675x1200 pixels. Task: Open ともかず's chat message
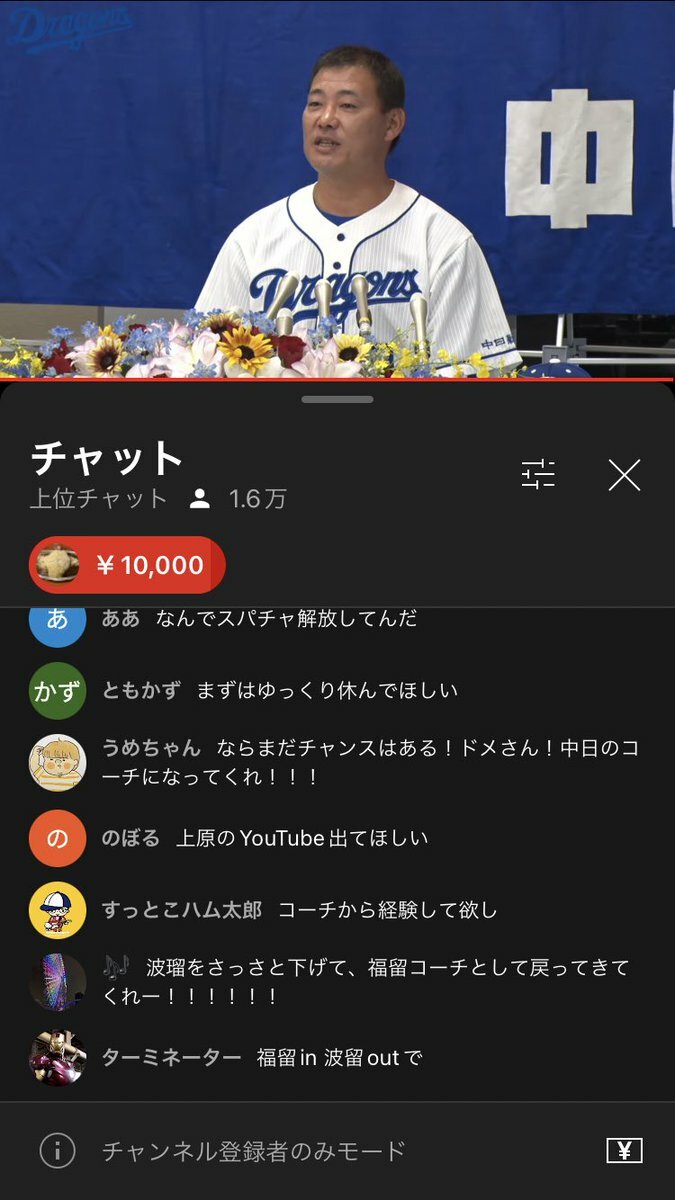click(x=280, y=690)
